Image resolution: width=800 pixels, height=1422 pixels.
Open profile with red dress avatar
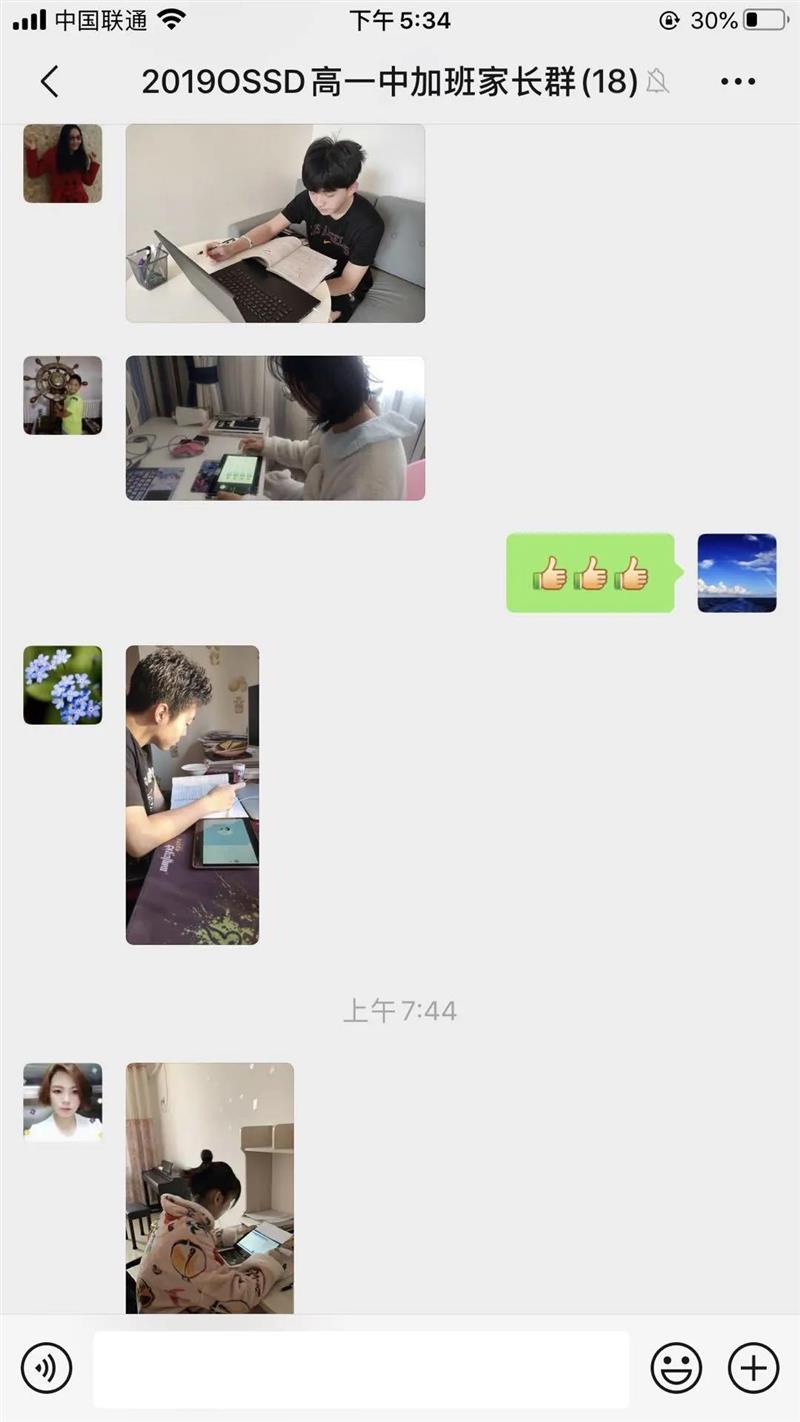pyautogui.click(x=63, y=163)
